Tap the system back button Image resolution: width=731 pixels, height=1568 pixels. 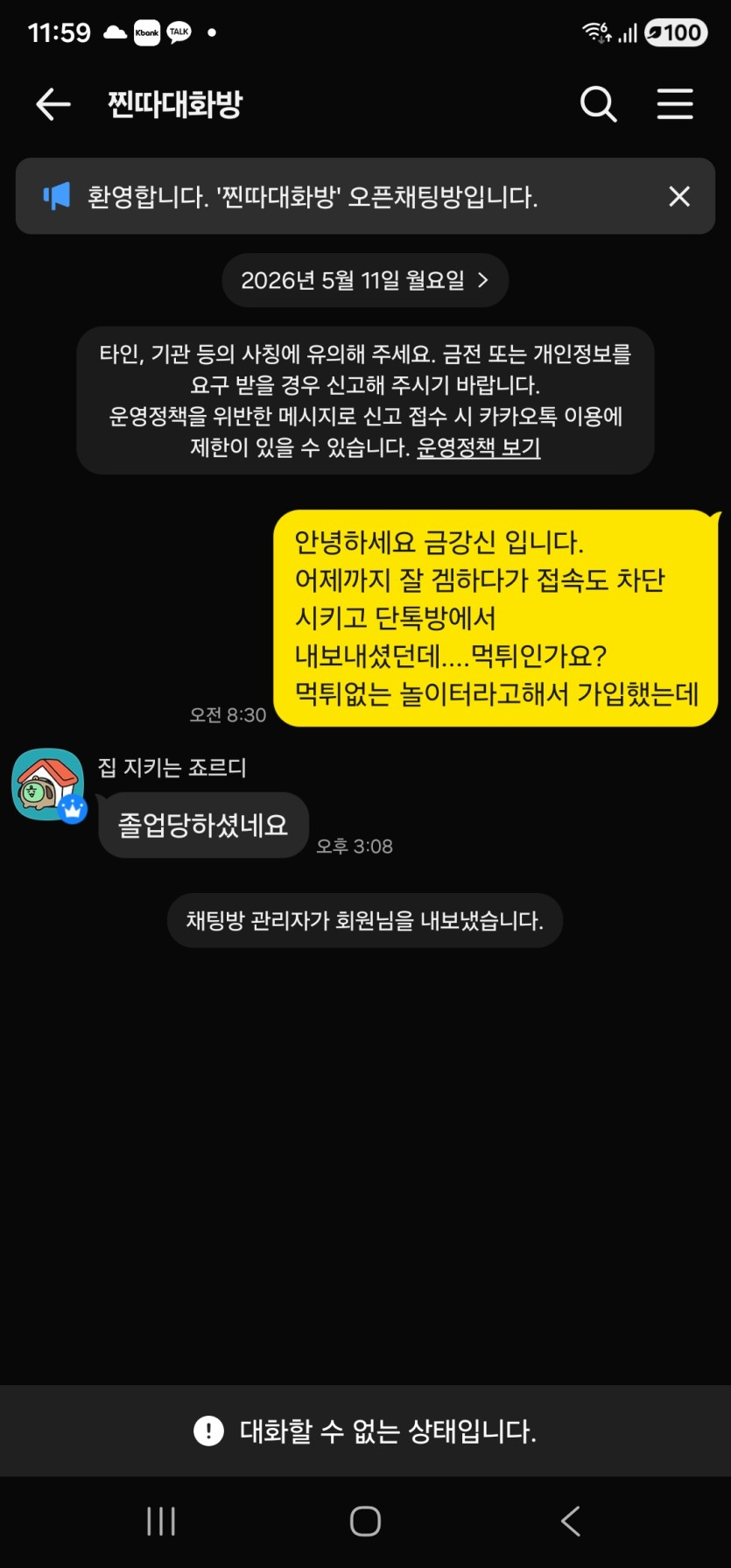click(x=571, y=1521)
